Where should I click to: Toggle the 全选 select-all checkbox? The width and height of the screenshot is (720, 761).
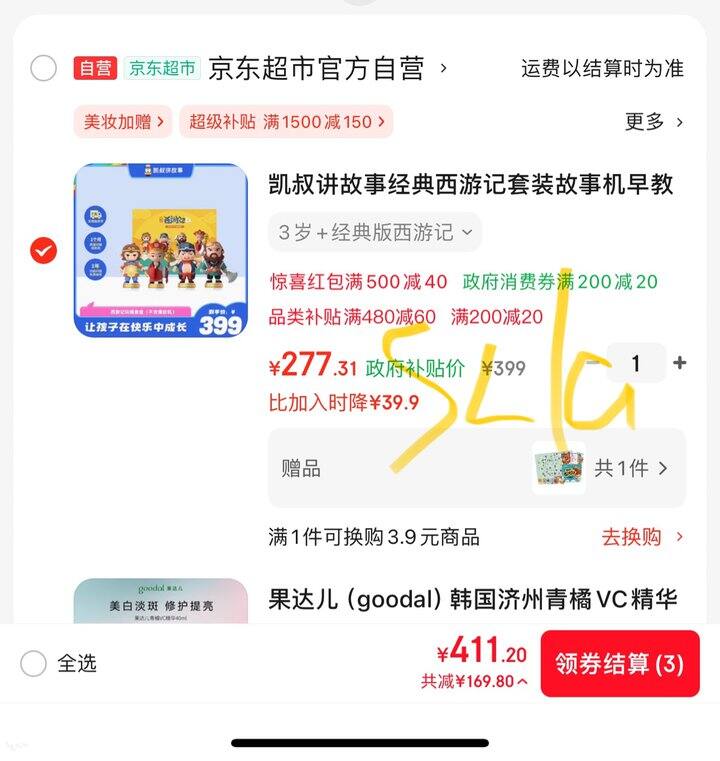[x=34, y=663]
